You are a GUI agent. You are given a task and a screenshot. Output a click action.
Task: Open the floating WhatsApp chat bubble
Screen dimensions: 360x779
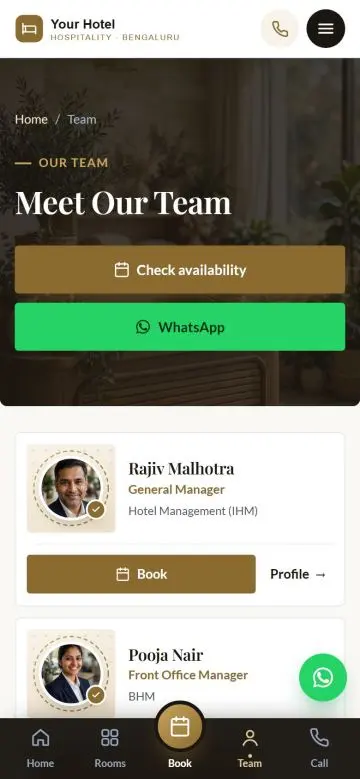coord(323,677)
